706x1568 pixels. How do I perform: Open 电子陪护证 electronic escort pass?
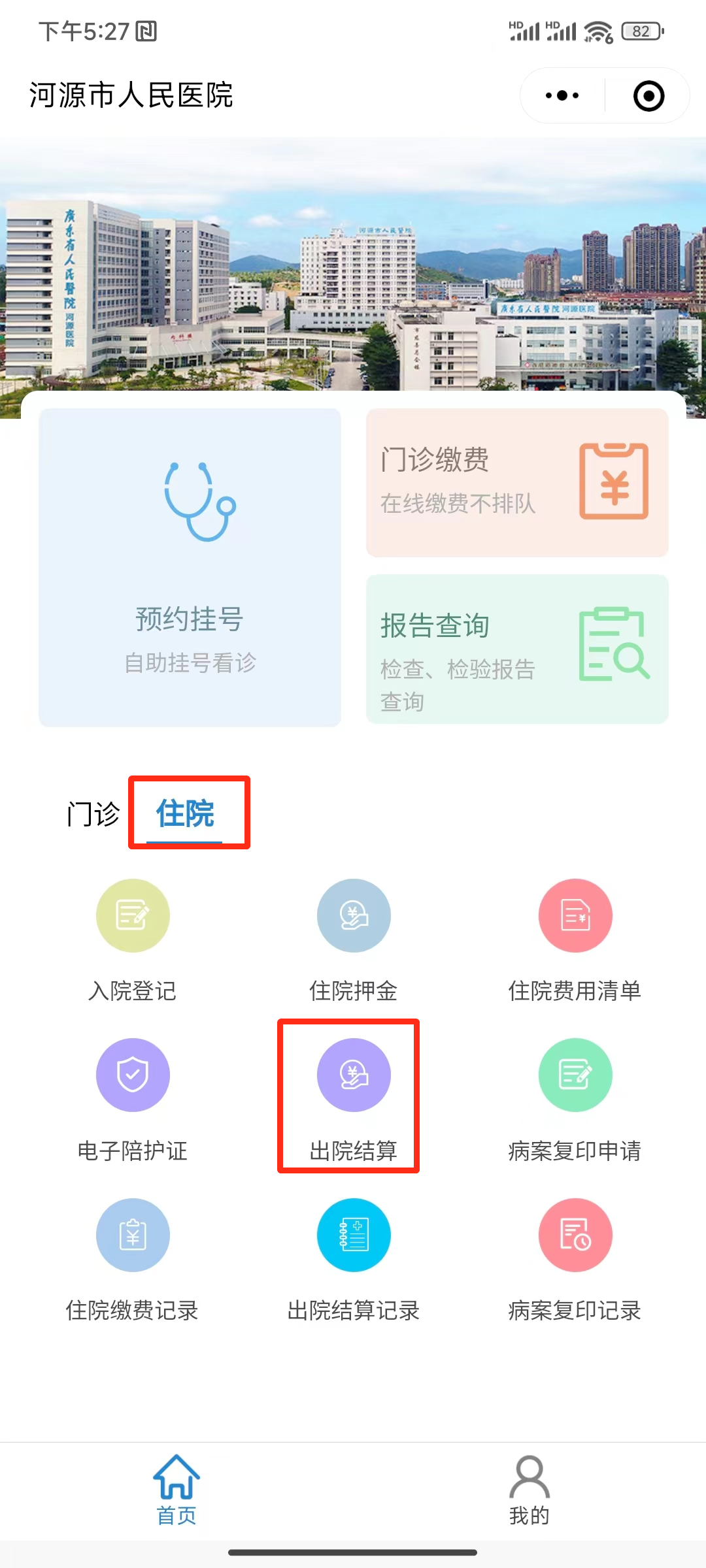133,1099
